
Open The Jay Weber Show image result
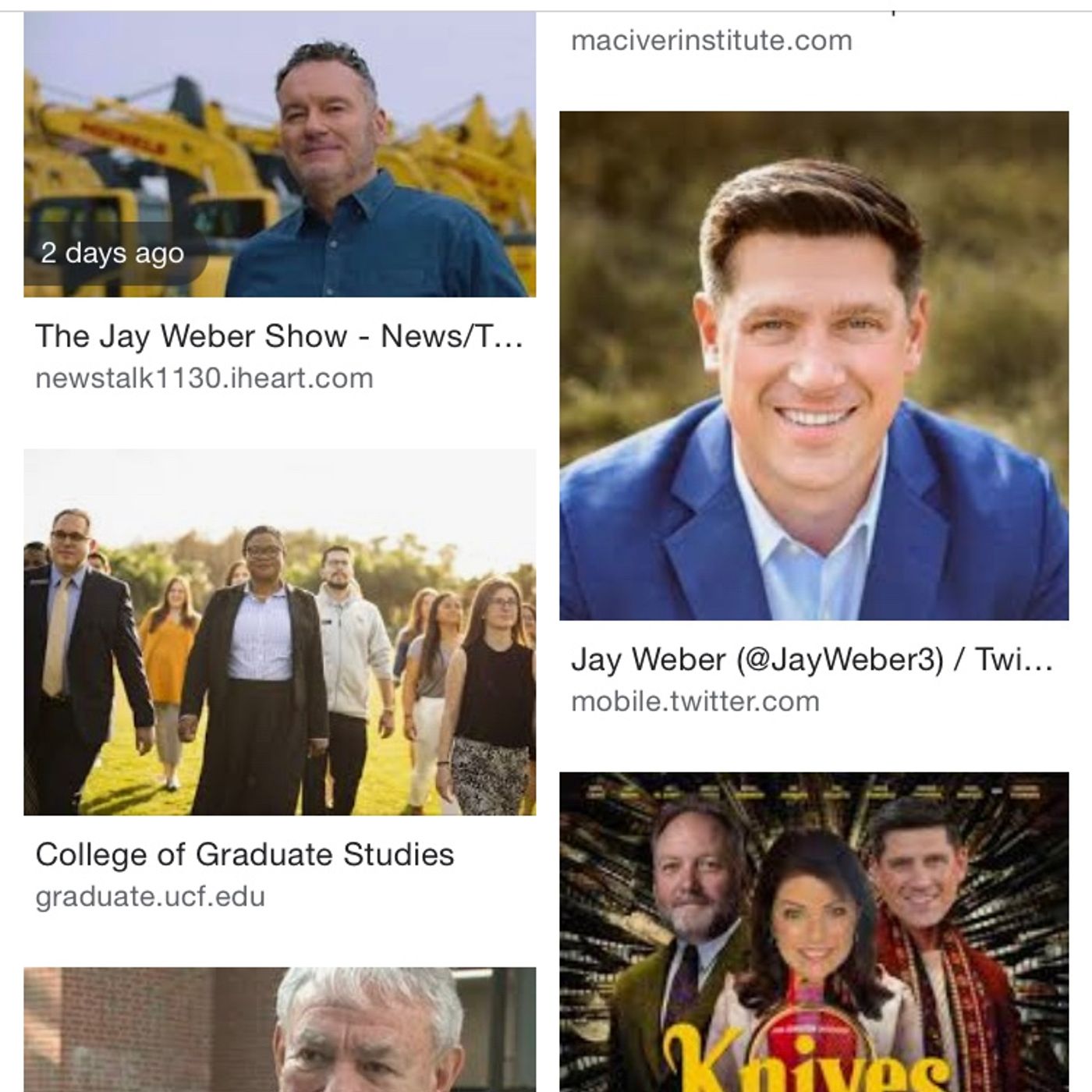(x=279, y=156)
